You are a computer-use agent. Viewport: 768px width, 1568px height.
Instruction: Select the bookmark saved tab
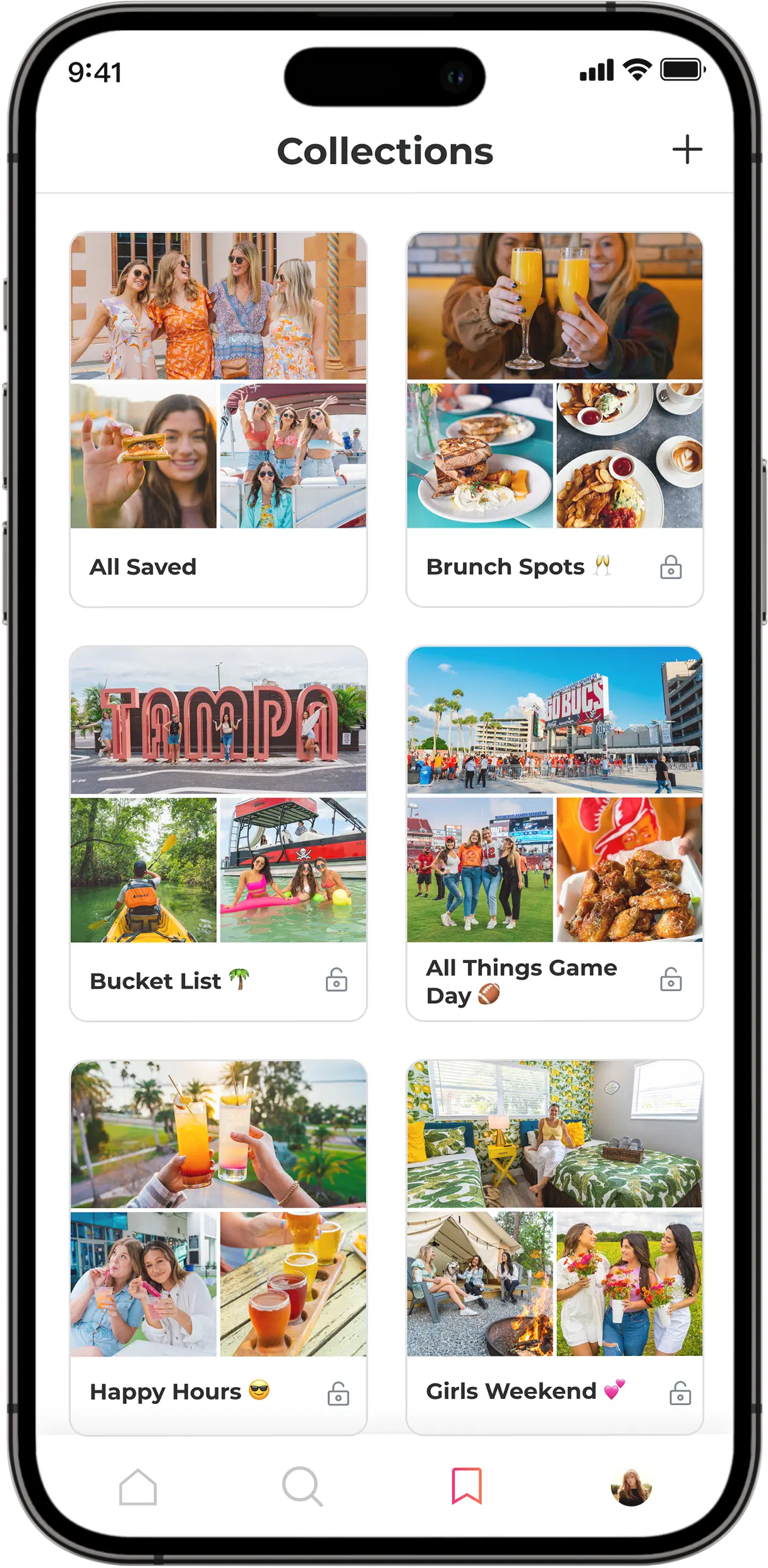[466, 1487]
